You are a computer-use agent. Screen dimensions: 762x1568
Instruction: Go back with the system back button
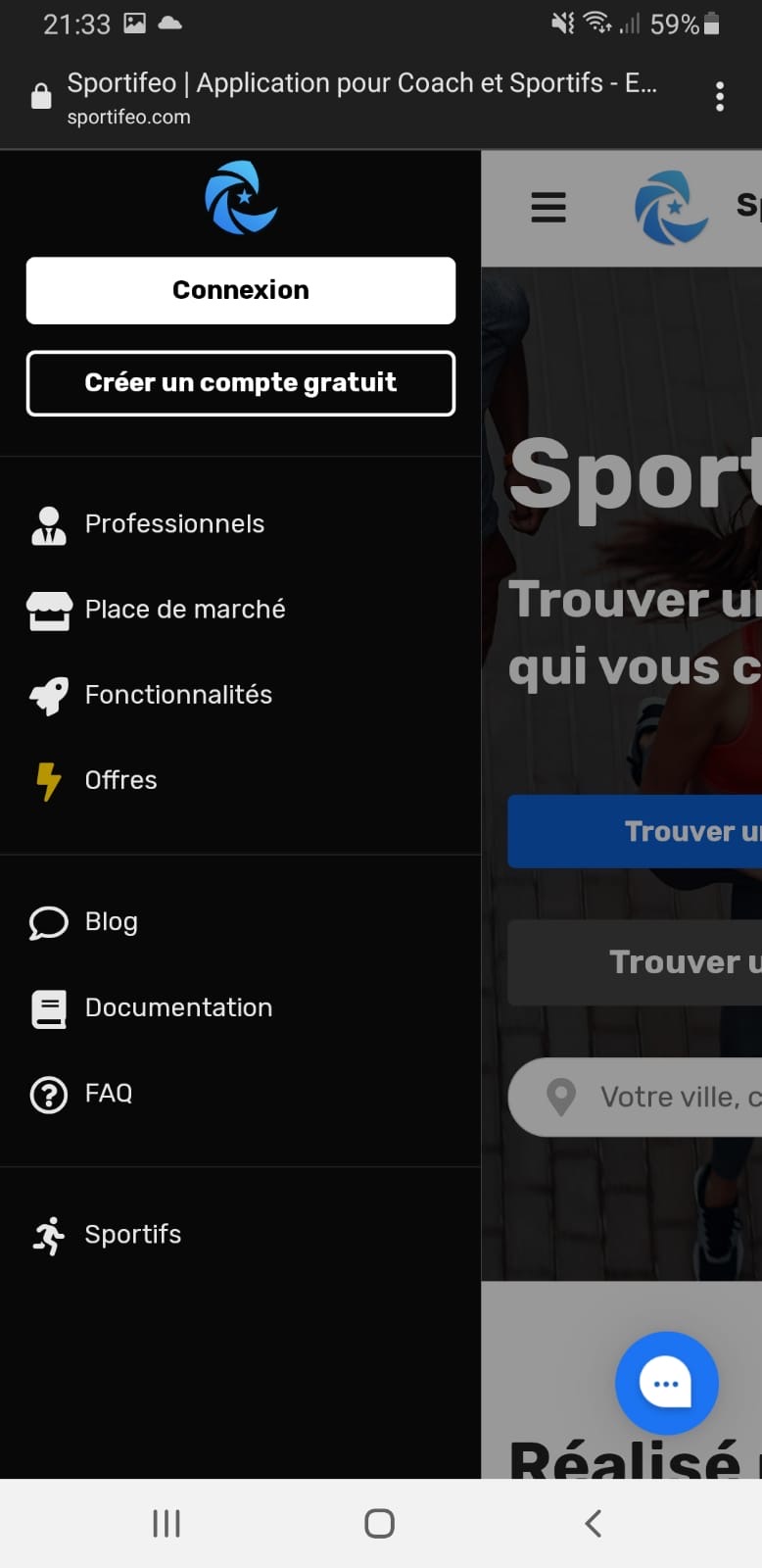pyautogui.click(x=593, y=1523)
